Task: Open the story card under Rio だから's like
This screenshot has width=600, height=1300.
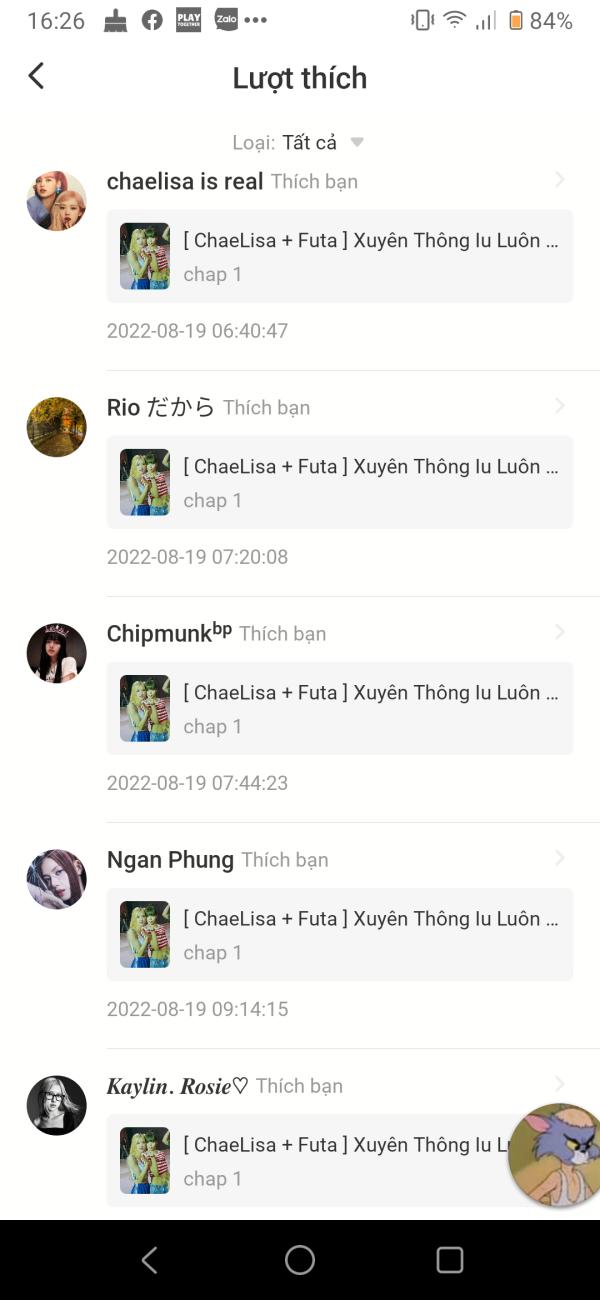Action: click(340, 482)
